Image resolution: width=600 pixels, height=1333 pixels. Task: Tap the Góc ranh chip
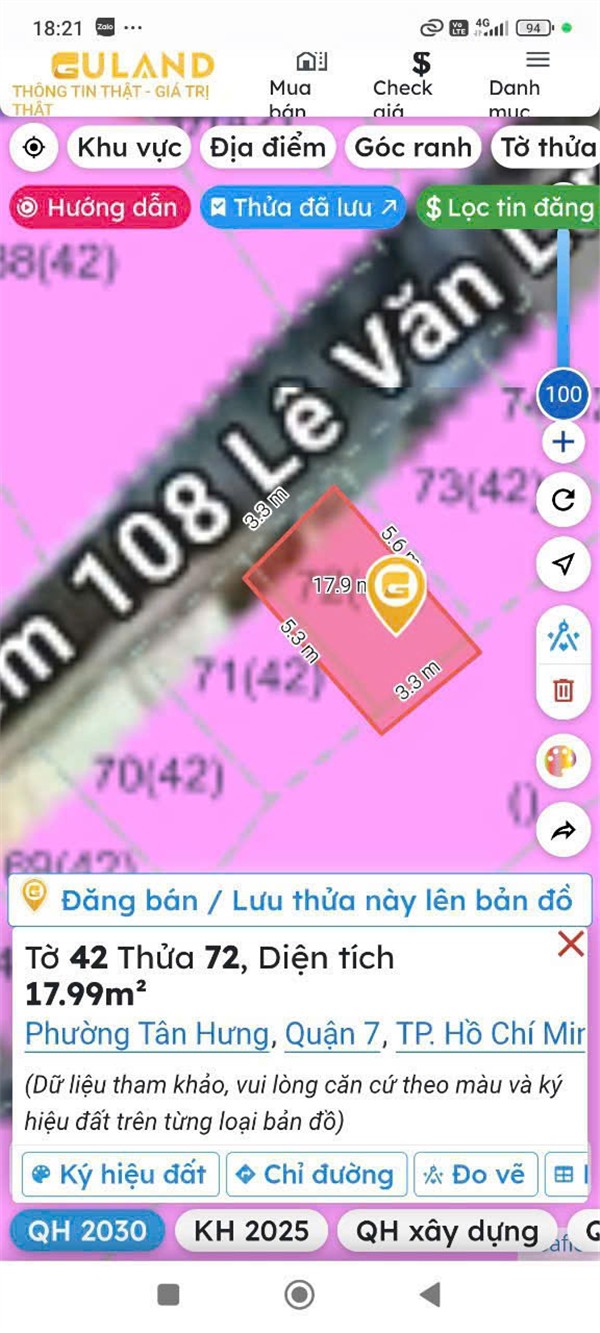(x=413, y=148)
